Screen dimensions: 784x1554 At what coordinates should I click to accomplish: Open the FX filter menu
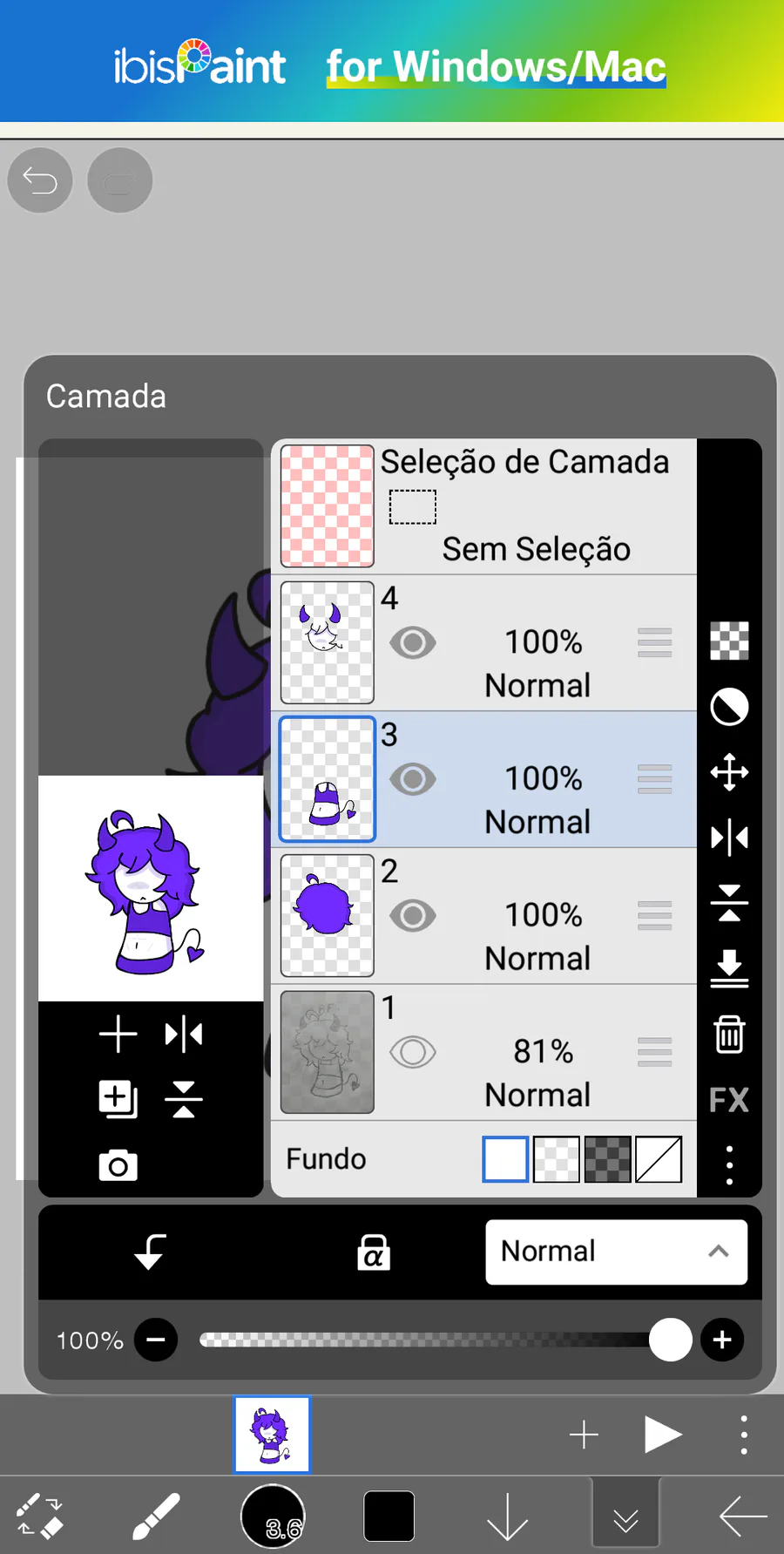pos(729,1100)
